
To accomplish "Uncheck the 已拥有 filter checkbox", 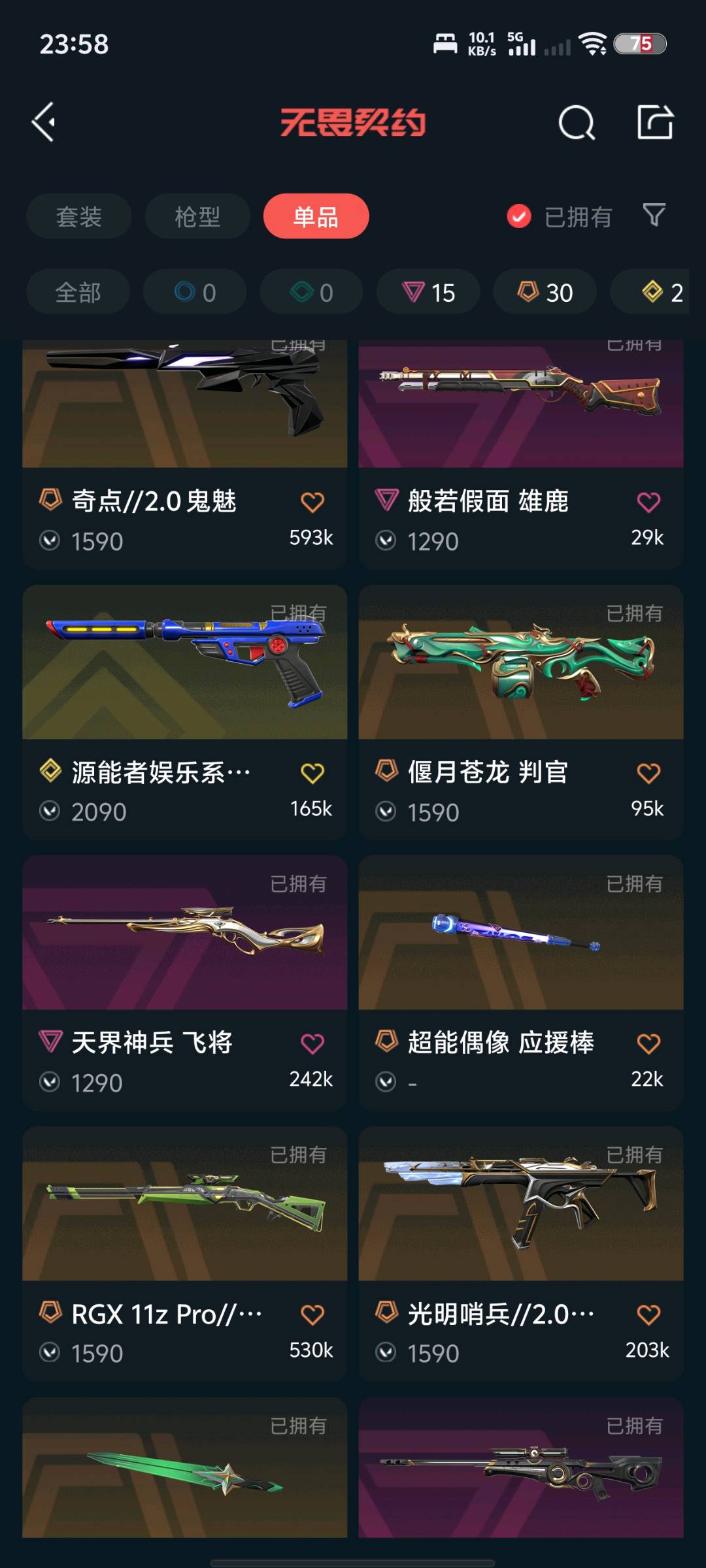I will coord(519,216).
